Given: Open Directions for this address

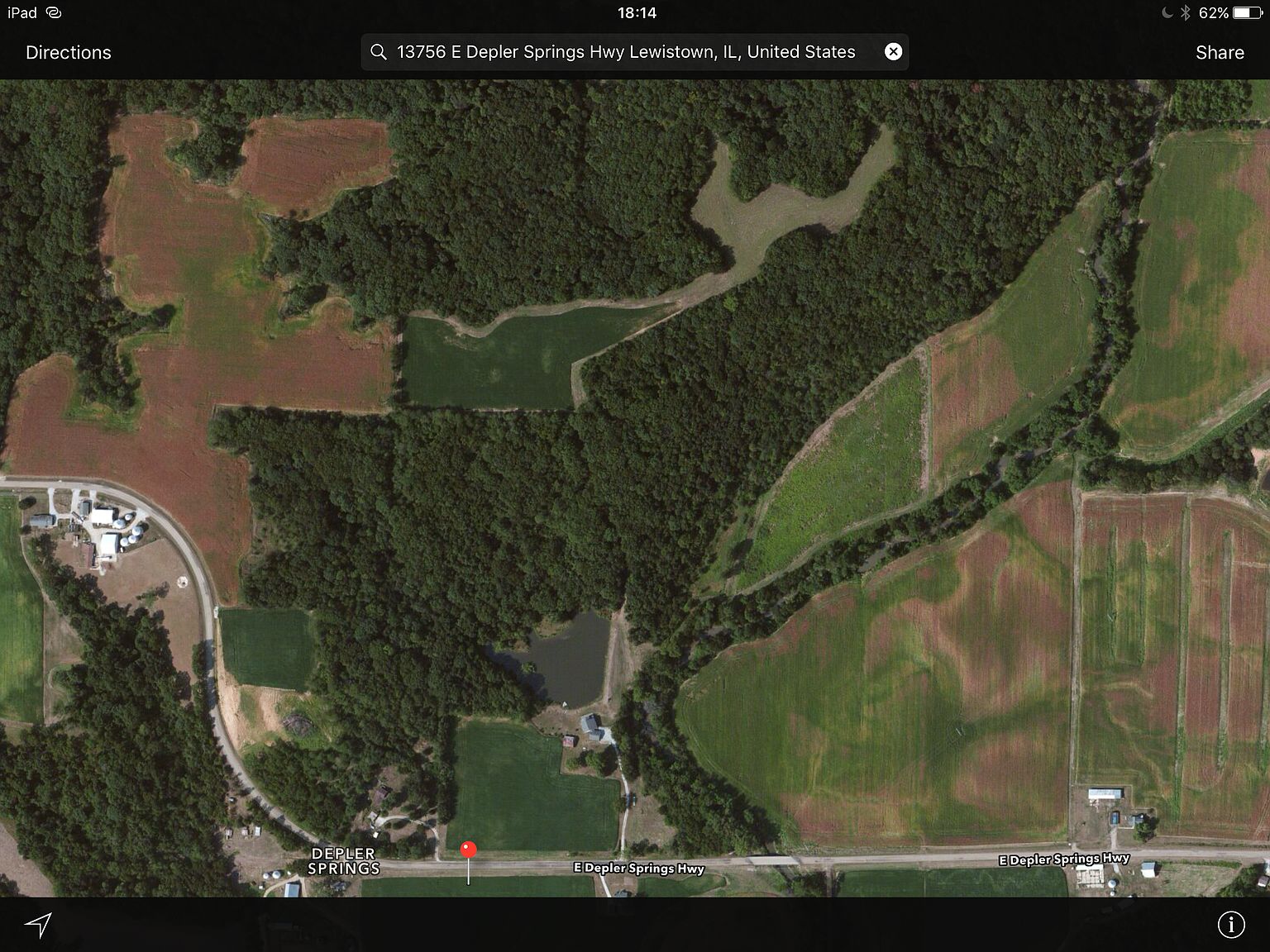Looking at the screenshot, I should (69, 52).
